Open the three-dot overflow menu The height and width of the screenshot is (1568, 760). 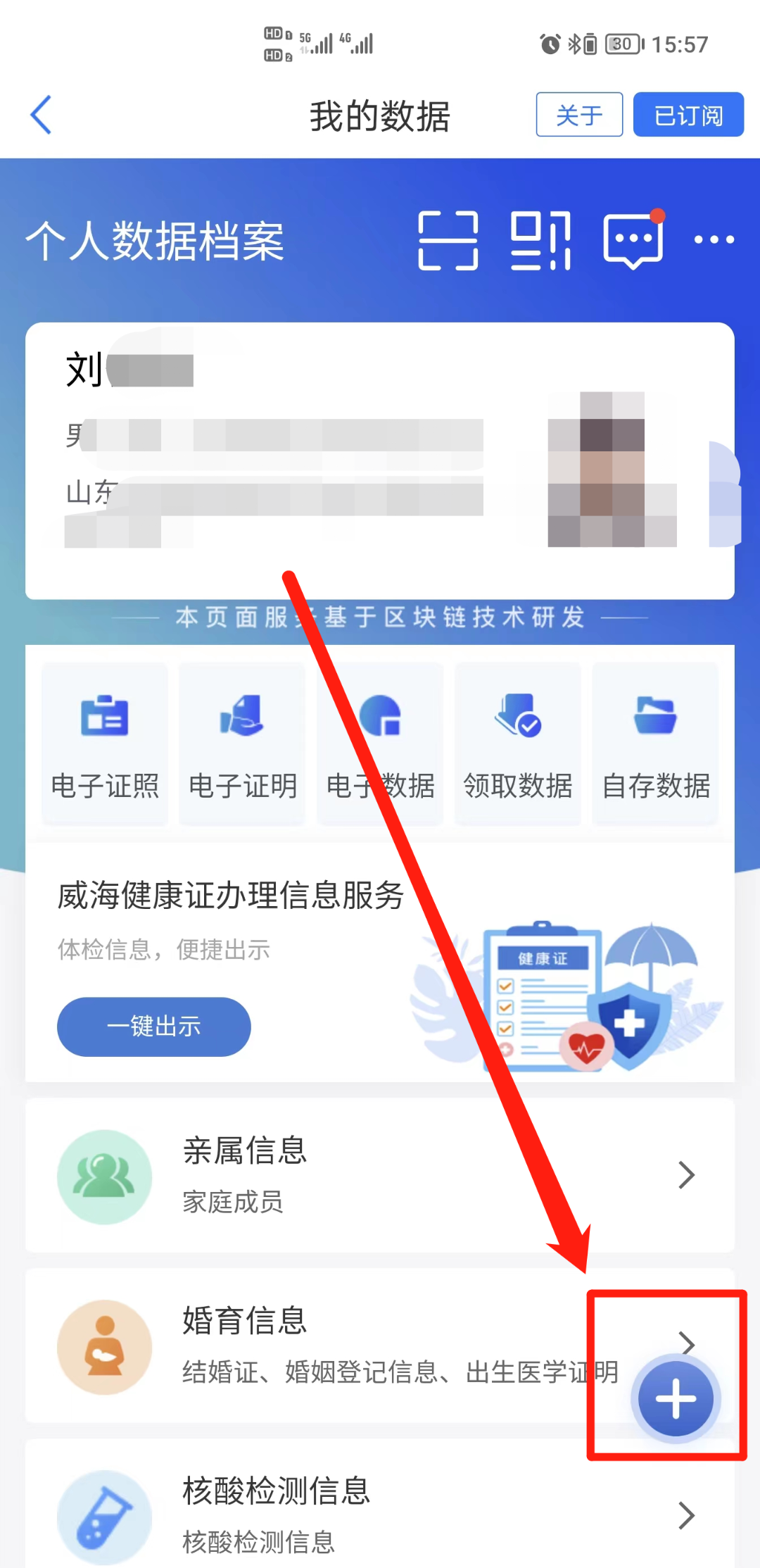(x=714, y=240)
